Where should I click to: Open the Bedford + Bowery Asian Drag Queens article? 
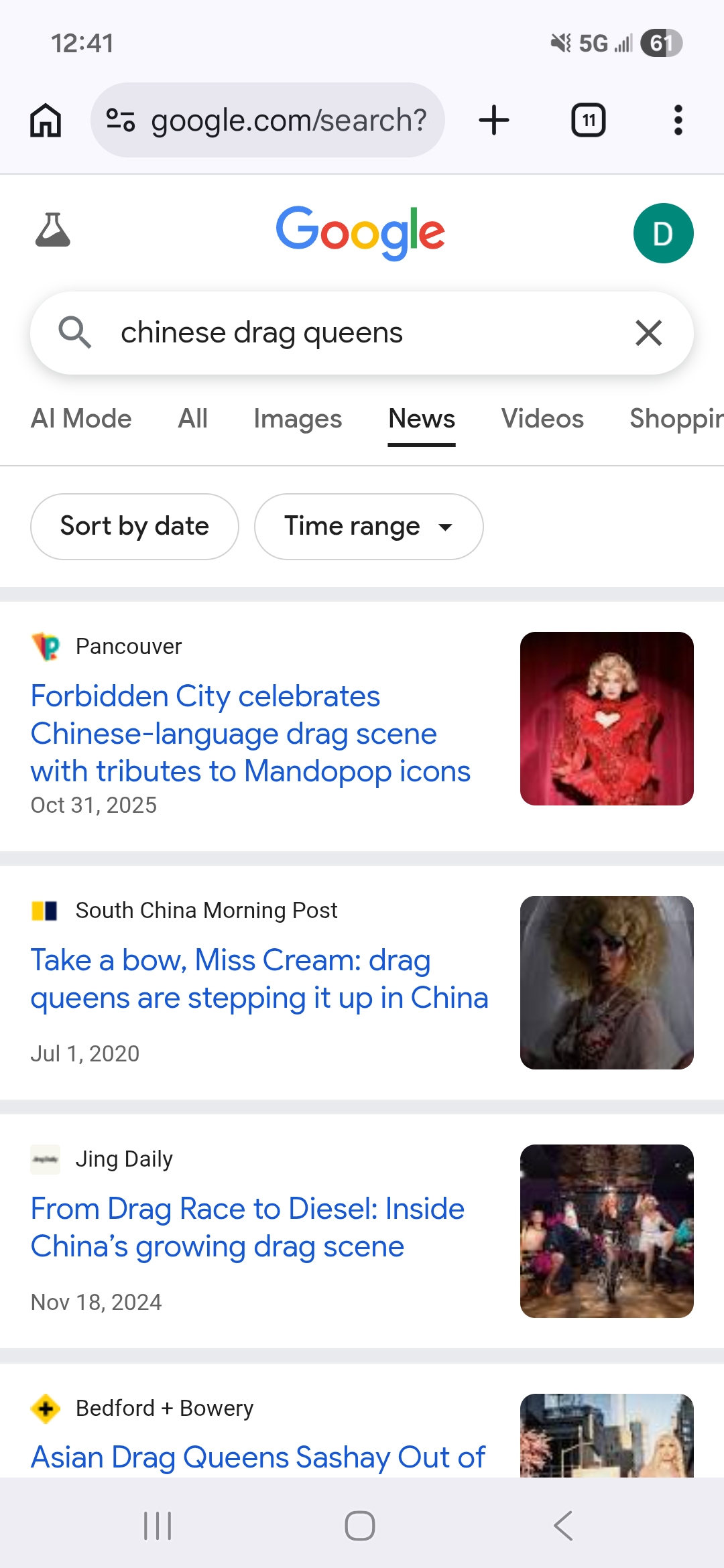pyautogui.click(x=257, y=1457)
